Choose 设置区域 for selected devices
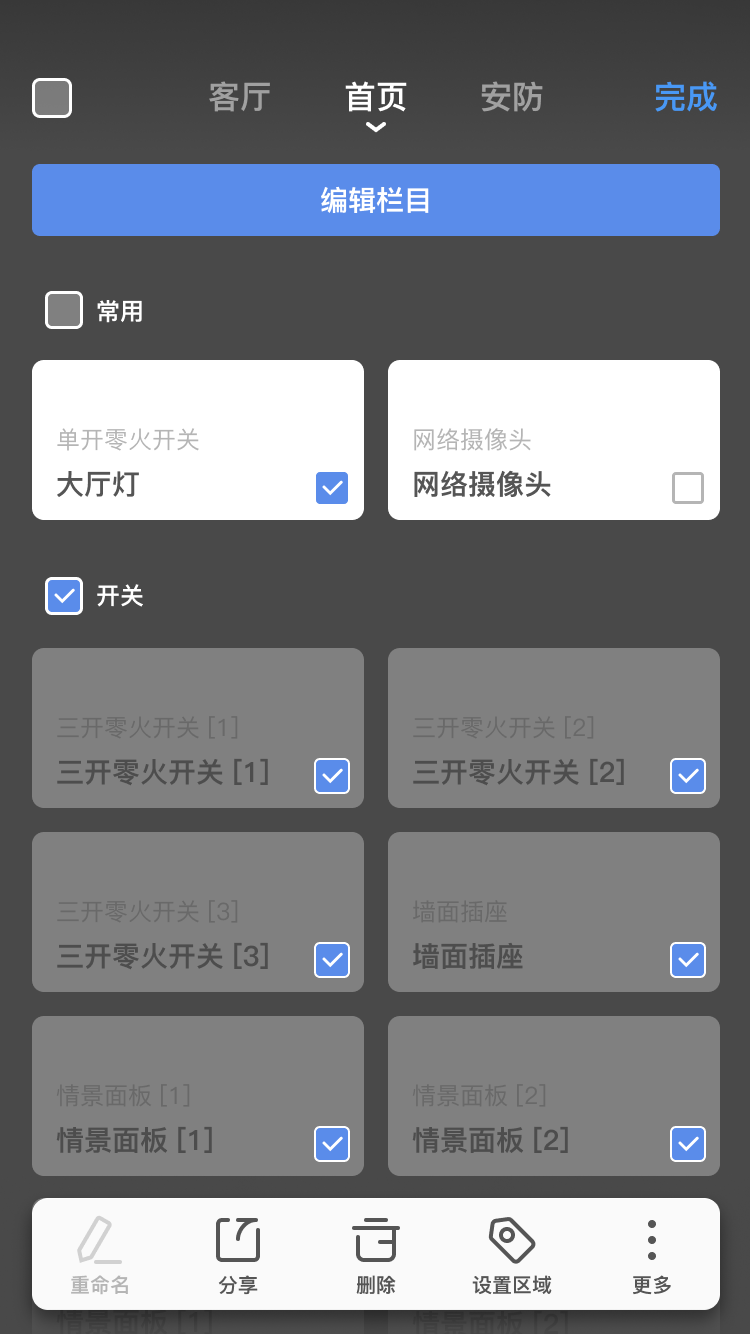The height and width of the screenshot is (1334, 750). point(512,1255)
